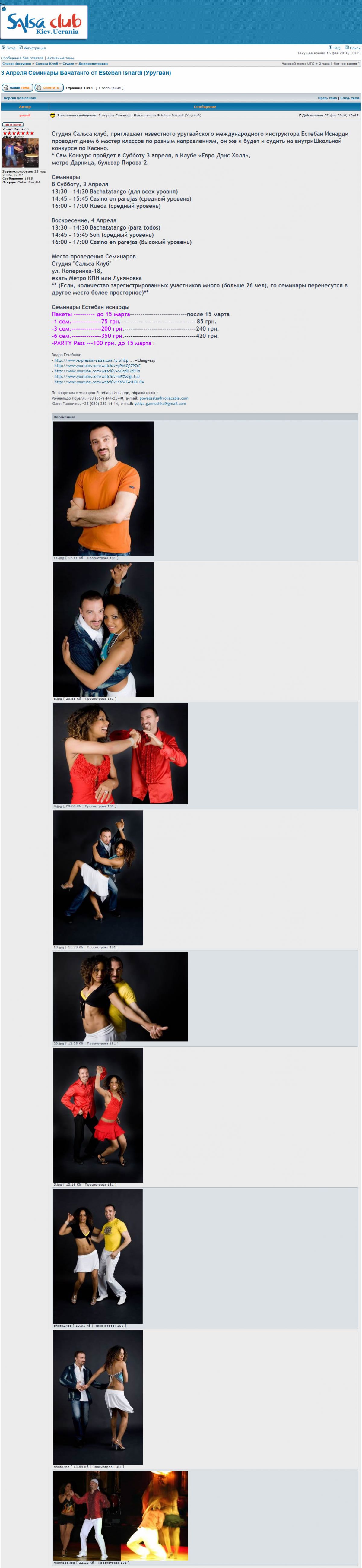The height and width of the screenshot is (1568, 362).
Task: Email yuliya.gannochko@gmail.com
Action: [x=160, y=404]
